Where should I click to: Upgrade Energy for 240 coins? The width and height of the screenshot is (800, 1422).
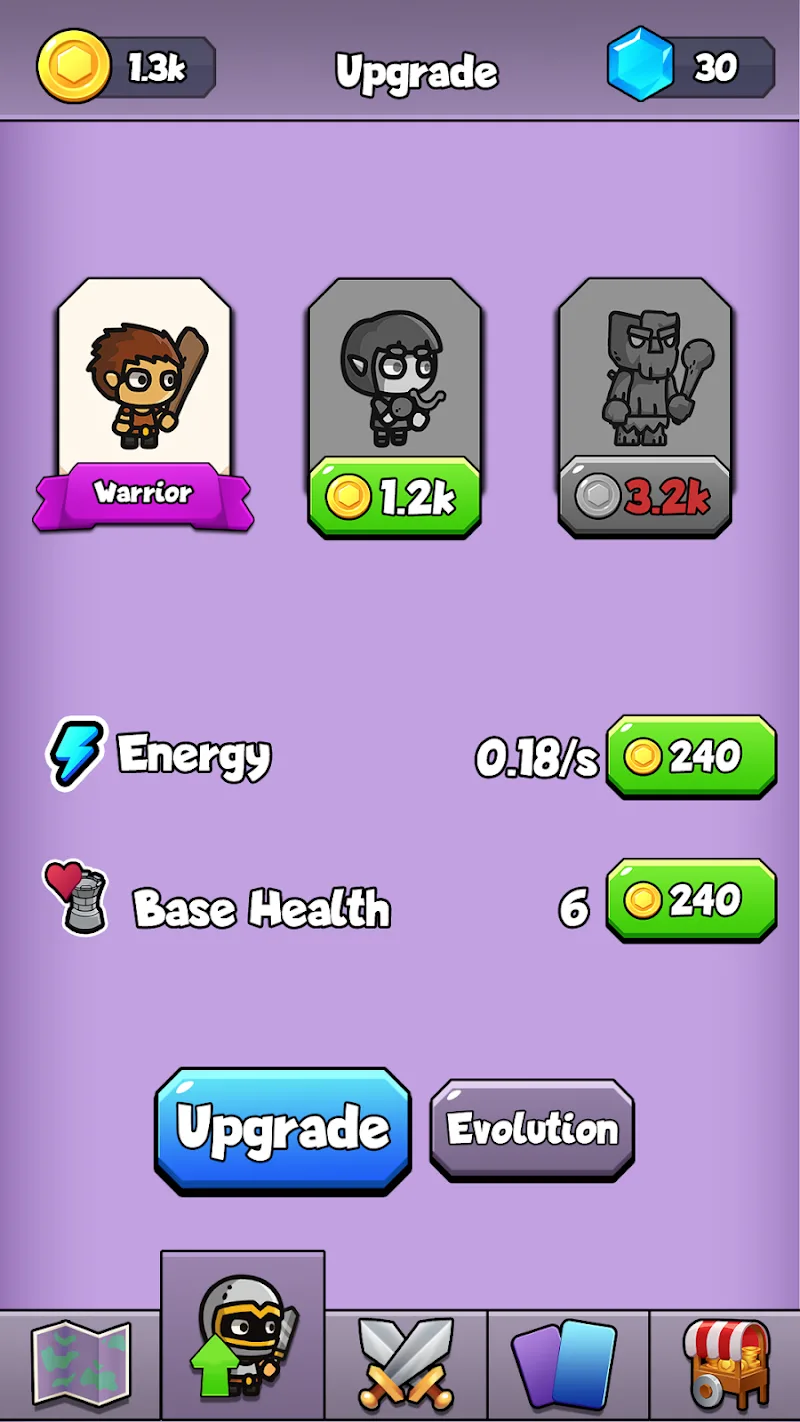pos(691,757)
